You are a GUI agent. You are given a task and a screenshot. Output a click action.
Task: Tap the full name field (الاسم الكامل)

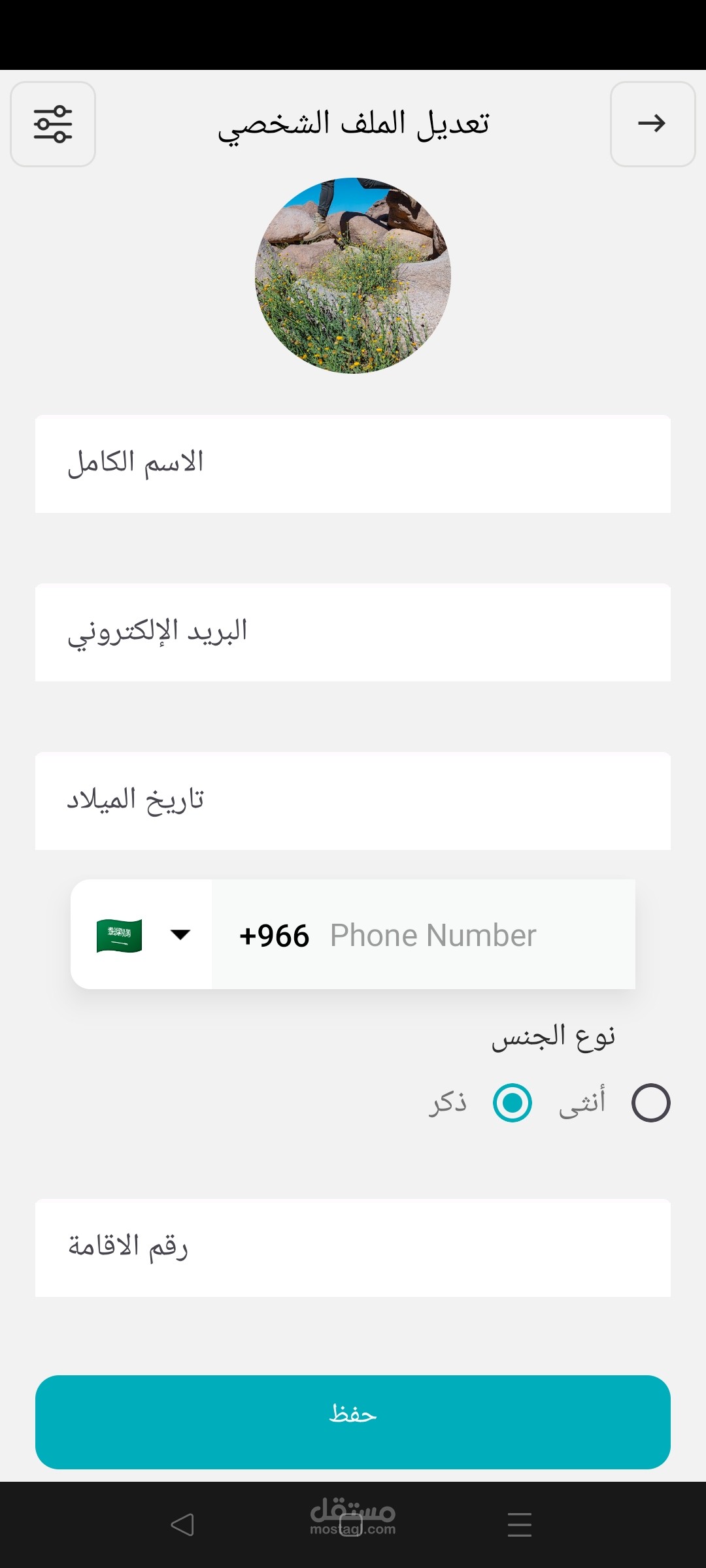353,464
